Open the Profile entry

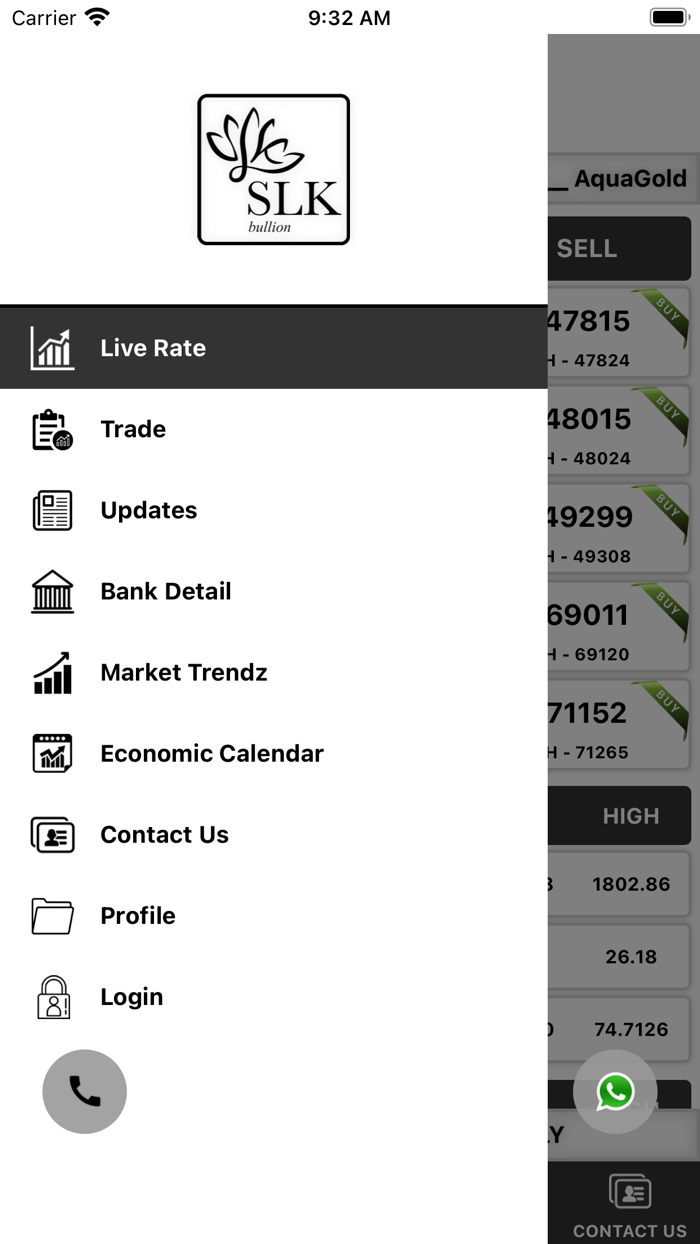click(x=274, y=915)
